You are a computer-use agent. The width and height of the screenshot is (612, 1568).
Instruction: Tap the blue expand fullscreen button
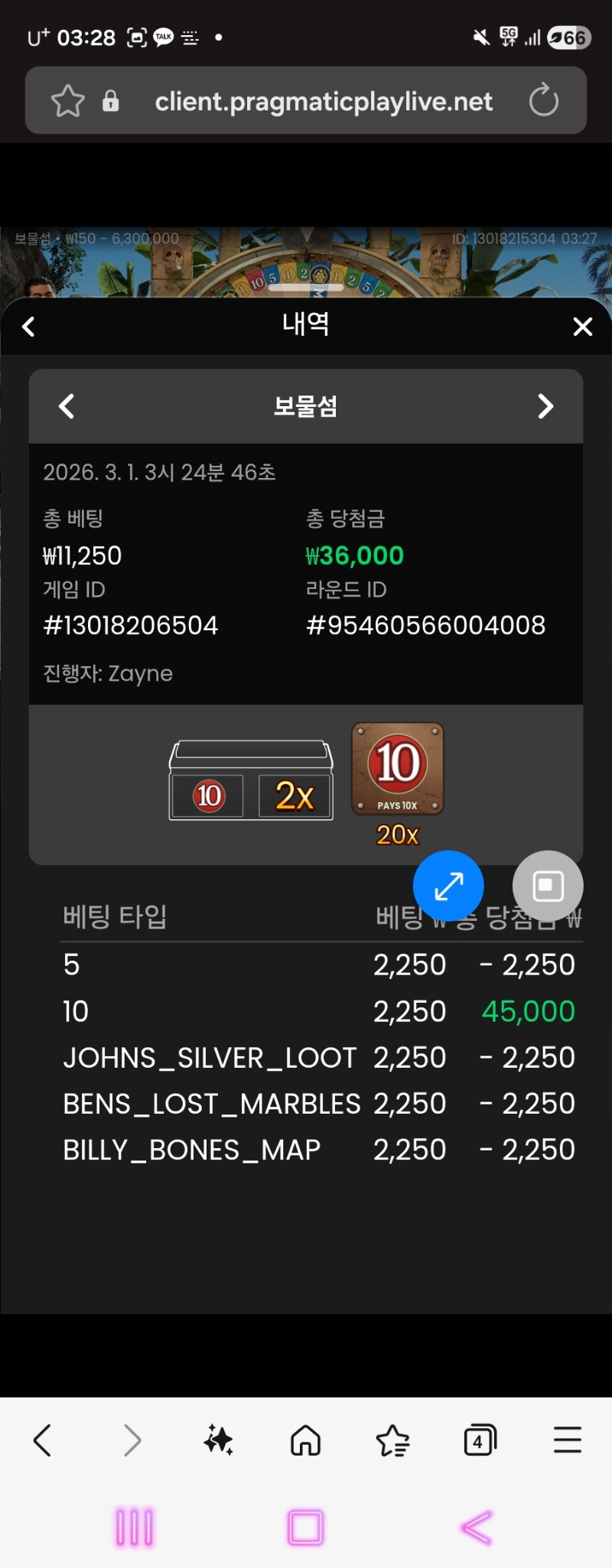(x=448, y=886)
